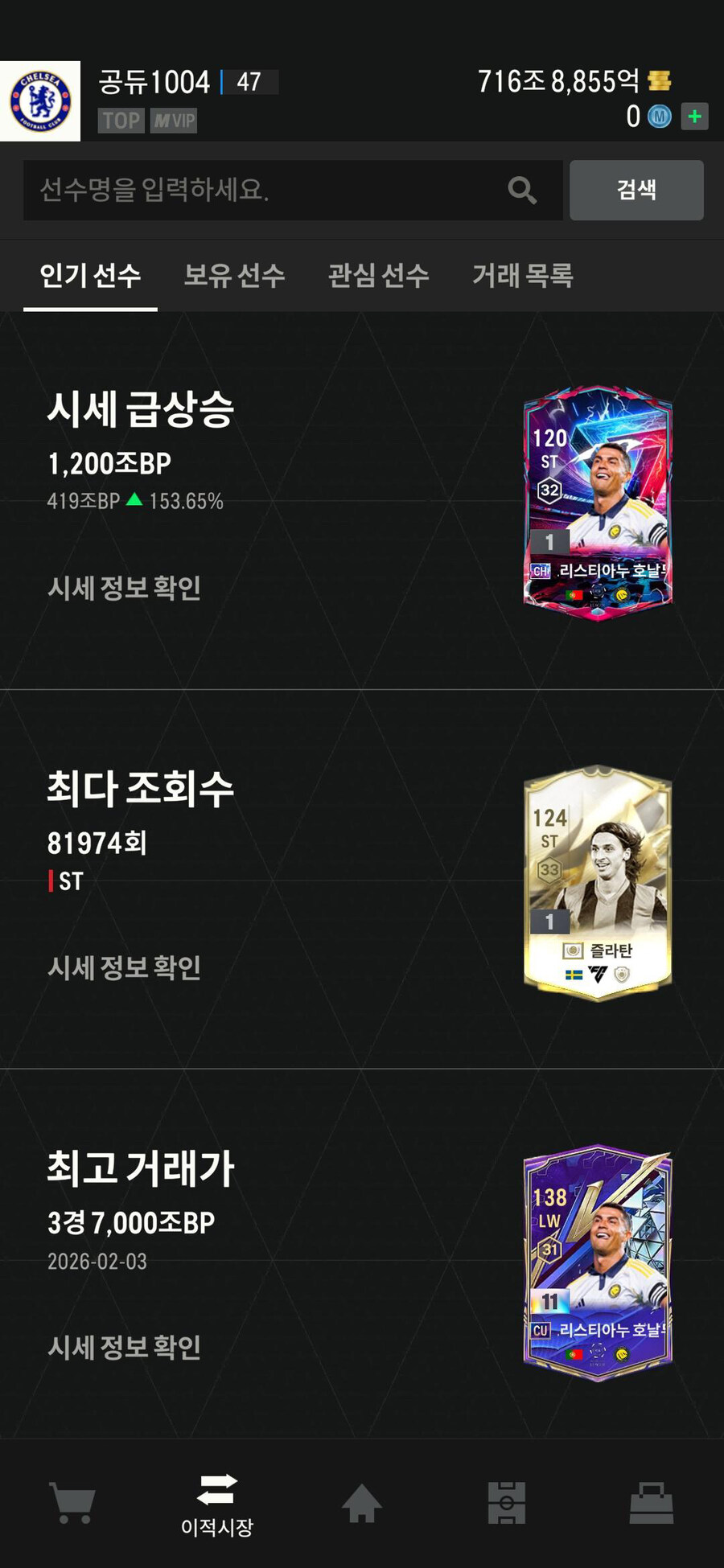The height and width of the screenshot is (1568, 724).
Task: Open the 124 ST 즐라탄 player card
Action: tap(598, 882)
